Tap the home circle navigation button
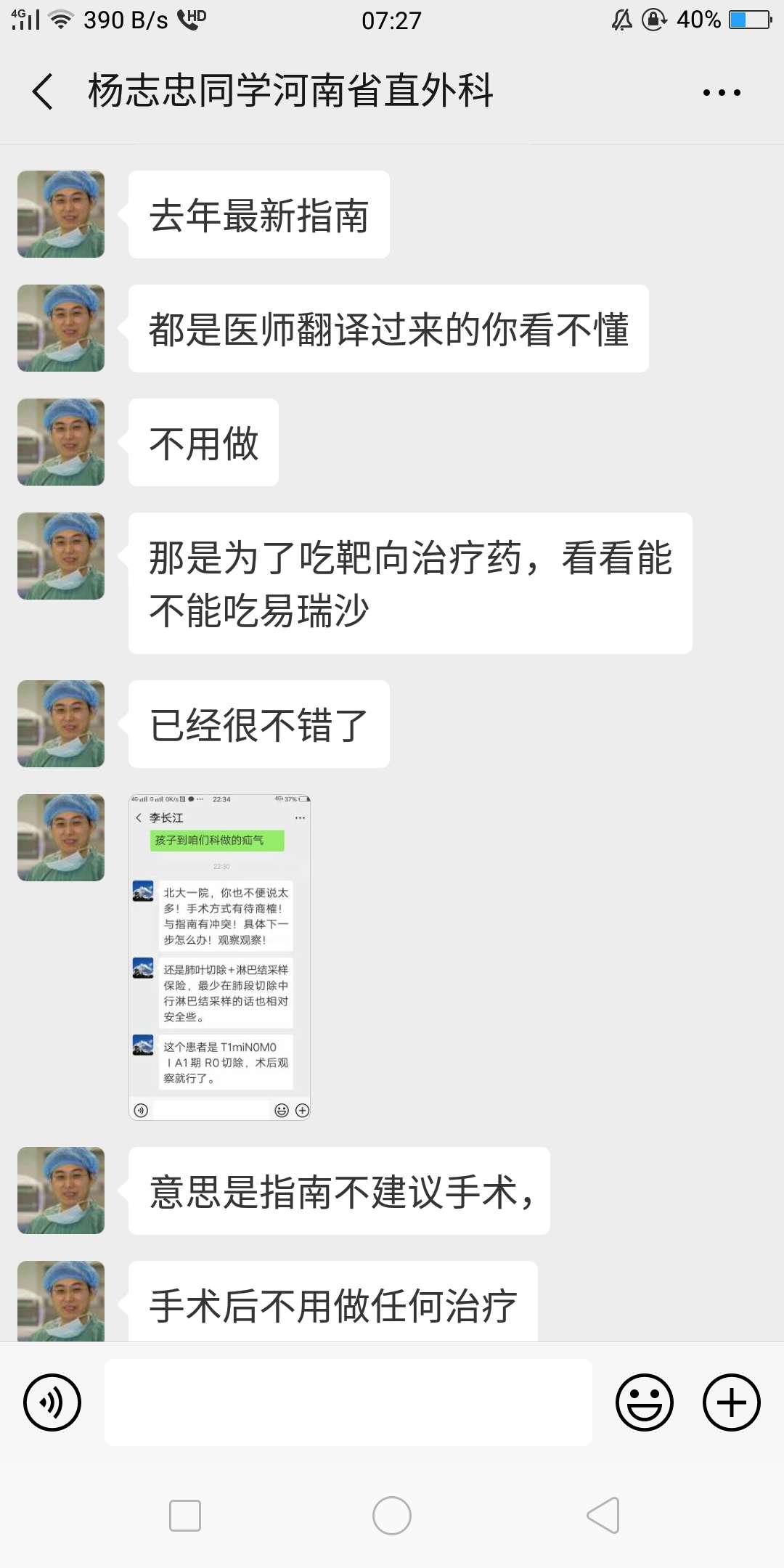The height and width of the screenshot is (1568, 784). pos(392,1515)
